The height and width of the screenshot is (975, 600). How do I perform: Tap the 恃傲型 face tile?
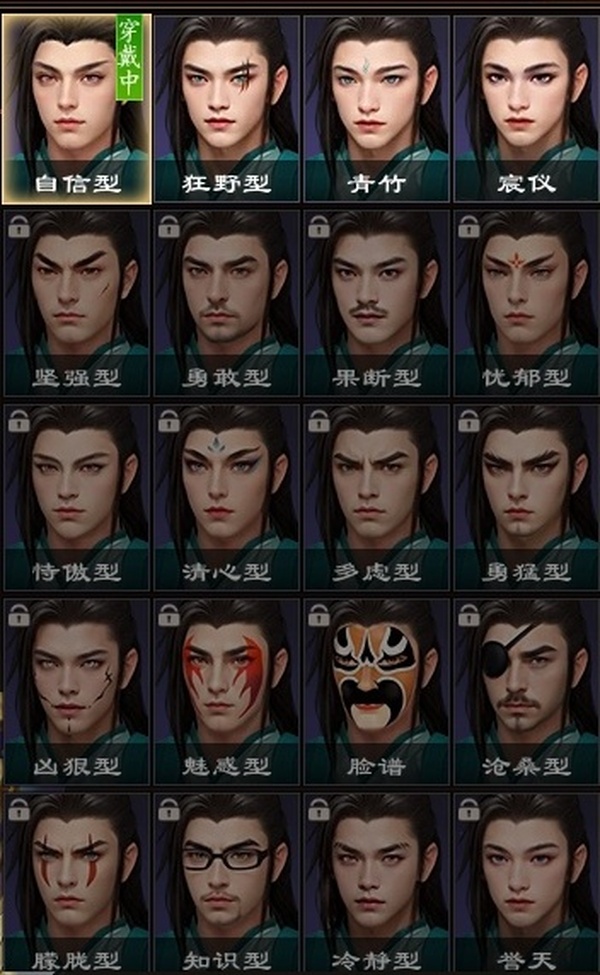(x=76, y=496)
